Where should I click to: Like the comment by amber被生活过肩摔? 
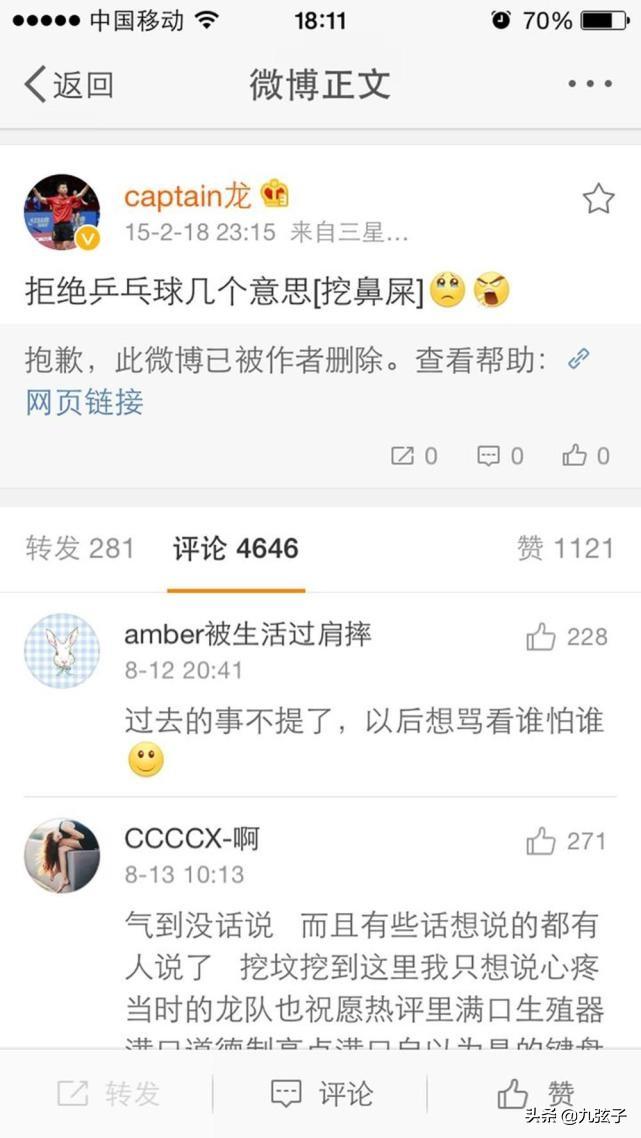coord(567,637)
